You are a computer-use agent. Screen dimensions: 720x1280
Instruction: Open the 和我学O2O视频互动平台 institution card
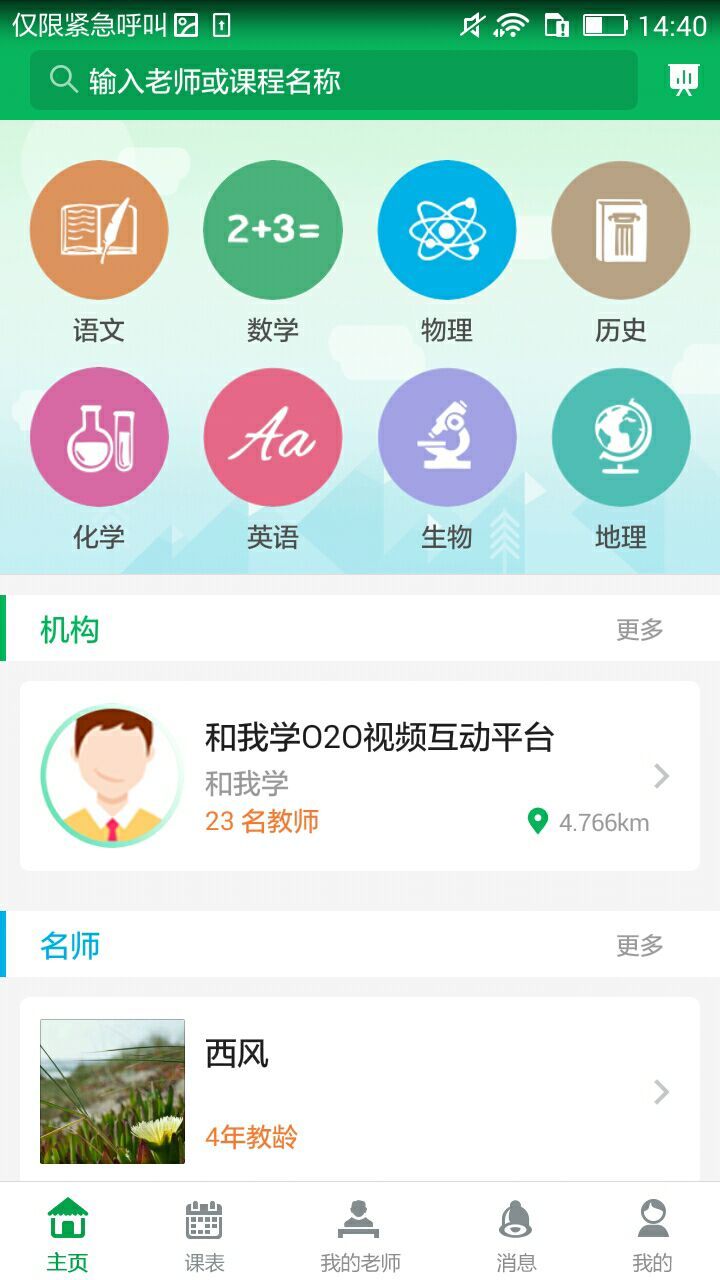[360, 776]
